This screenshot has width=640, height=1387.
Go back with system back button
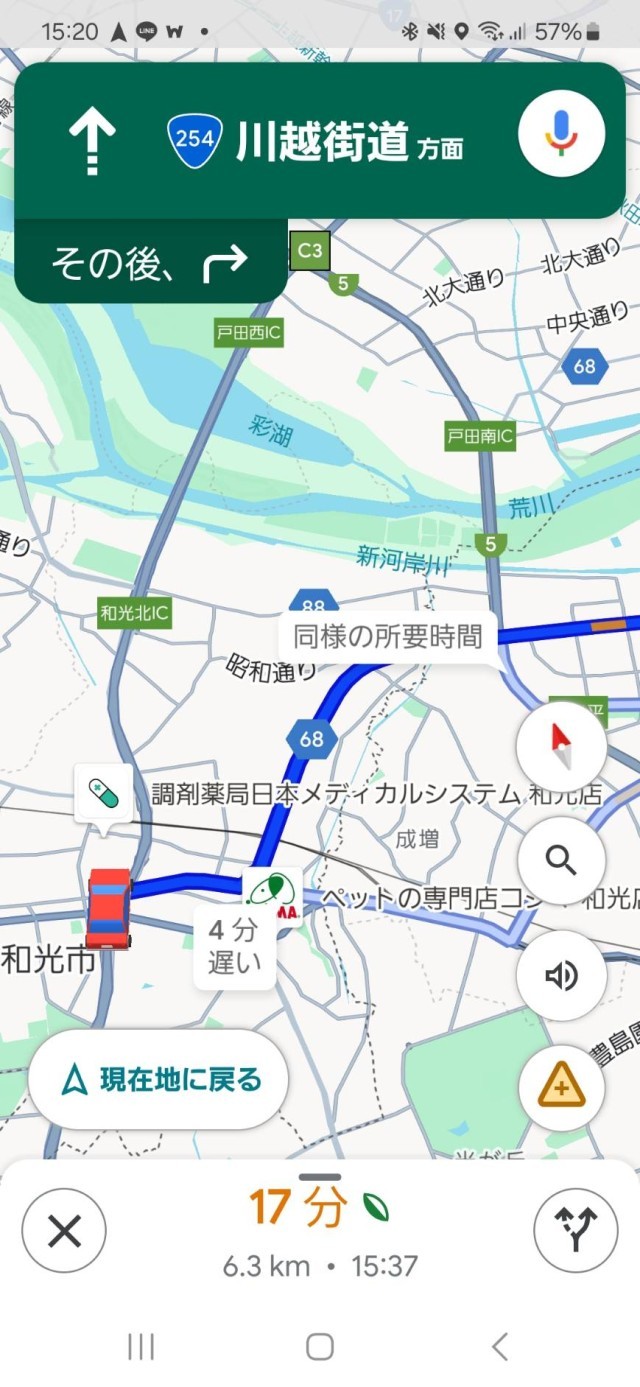pos(499,1346)
